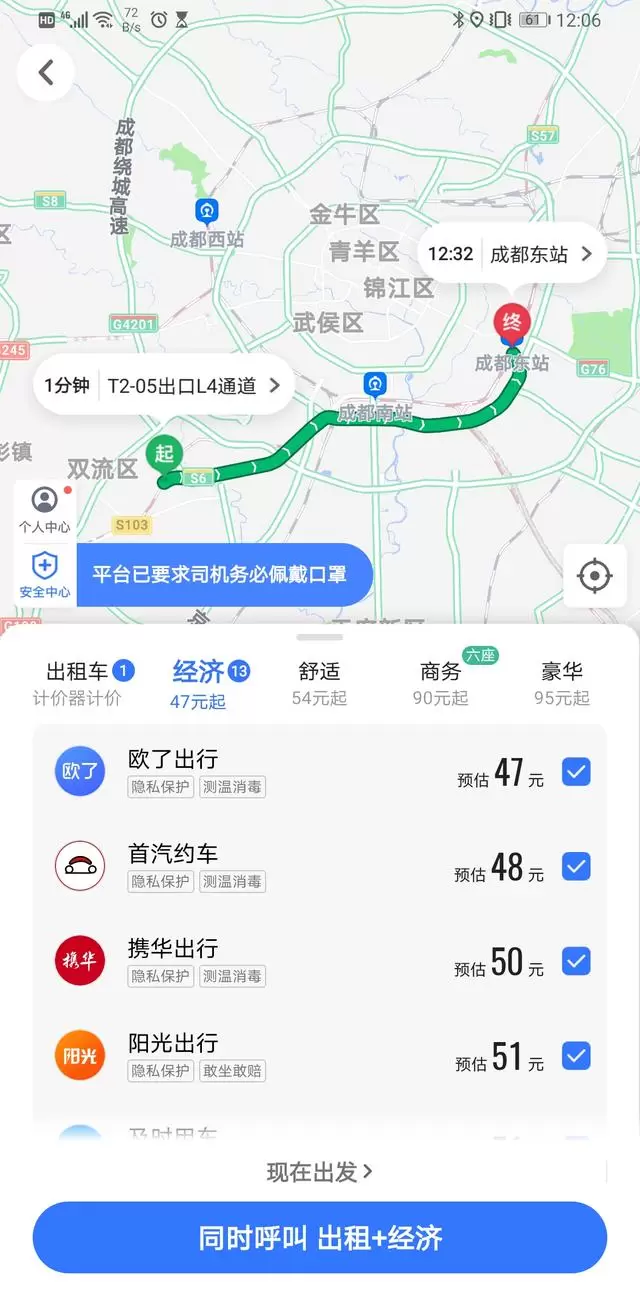The height and width of the screenshot is (1306, 640).
Task: Tap 同时呼叫 出租+经济 to hail rides
Action: 319,1238
